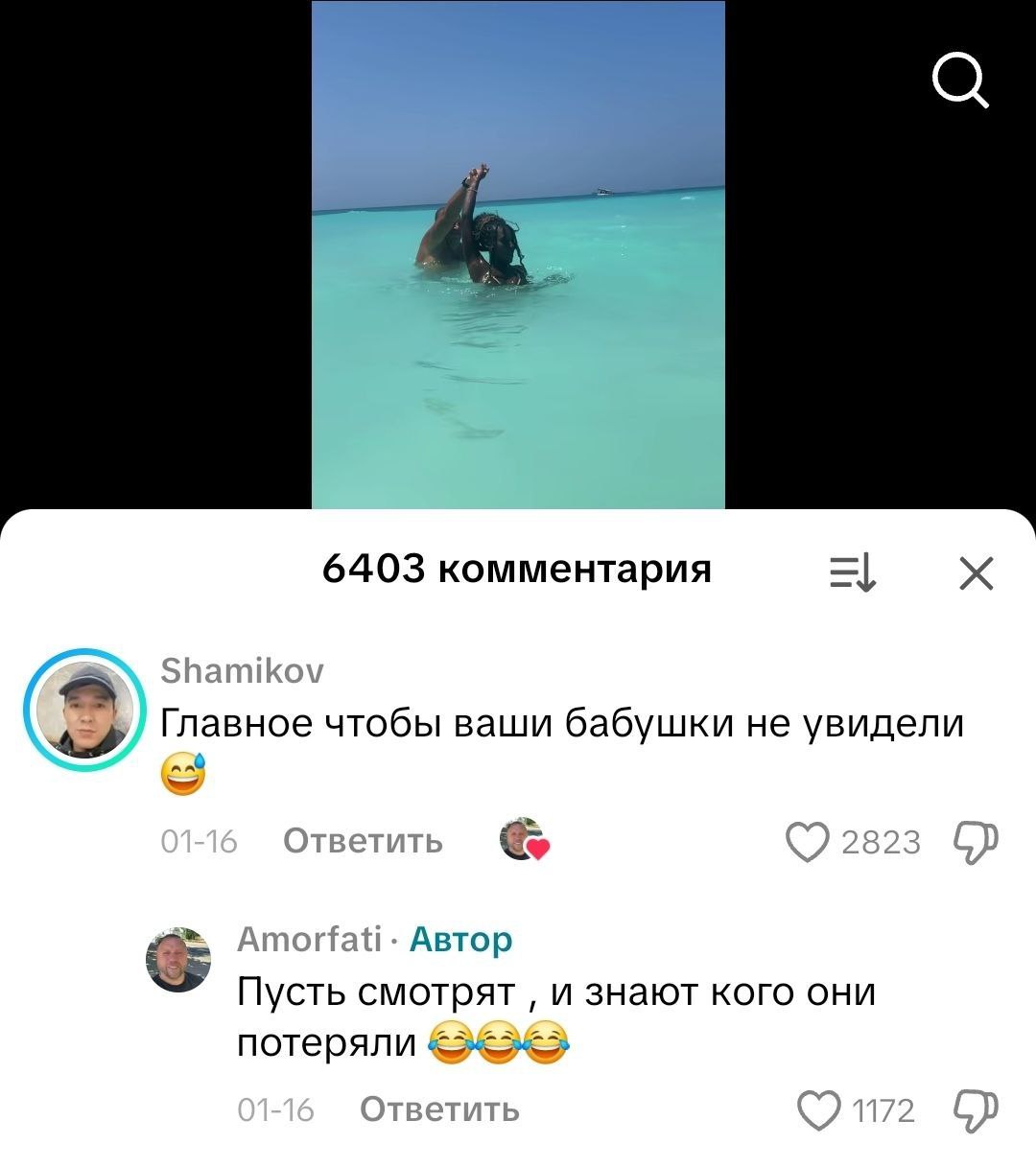Tap the video above the comments
The image size is (1036, 1167).
(518, 254)
